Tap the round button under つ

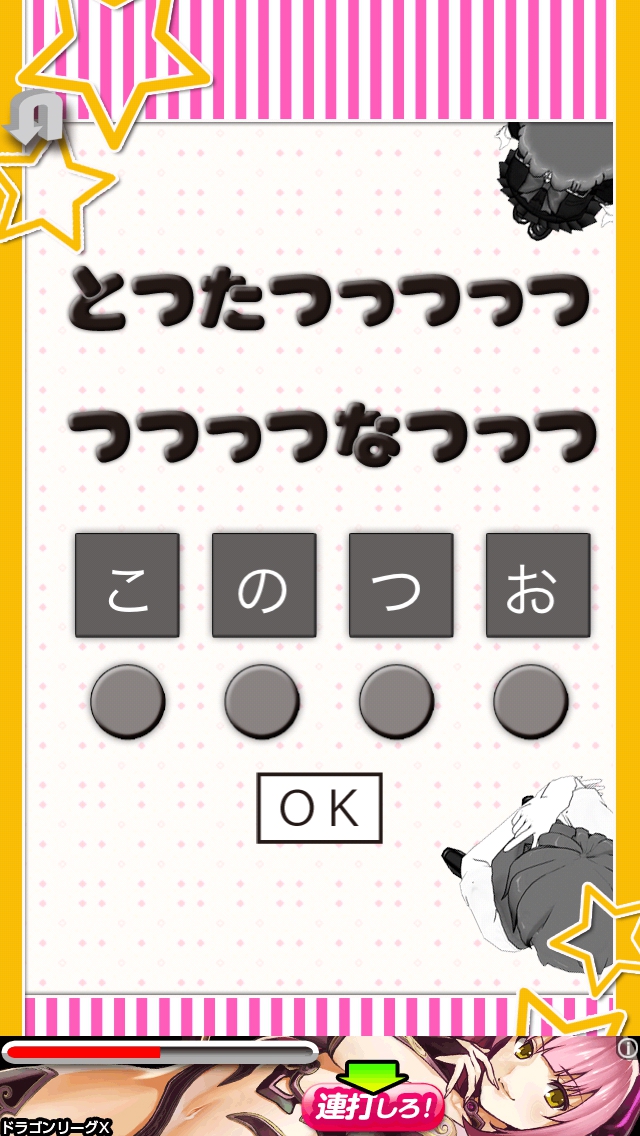(397, 702)
